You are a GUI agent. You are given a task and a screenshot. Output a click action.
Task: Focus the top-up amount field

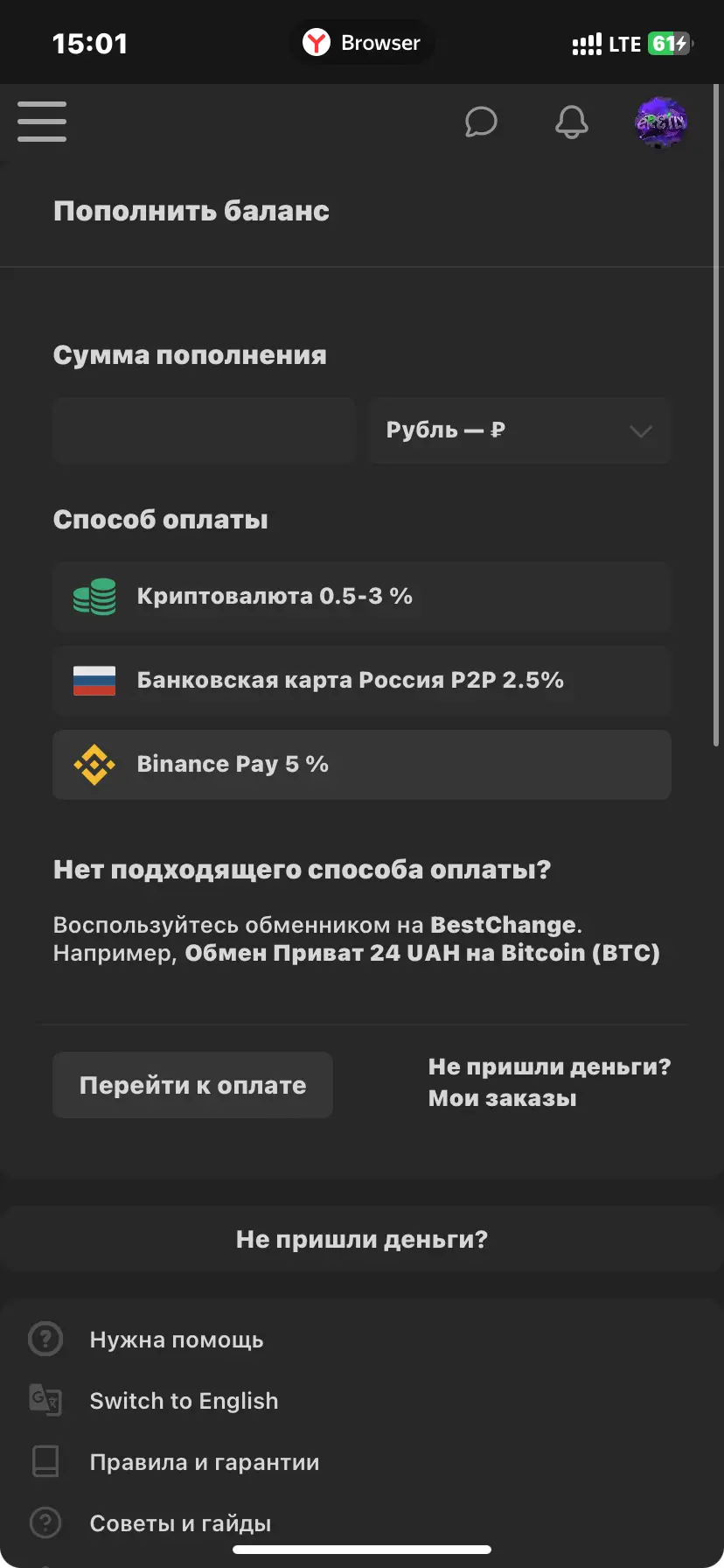coord(205,430)
